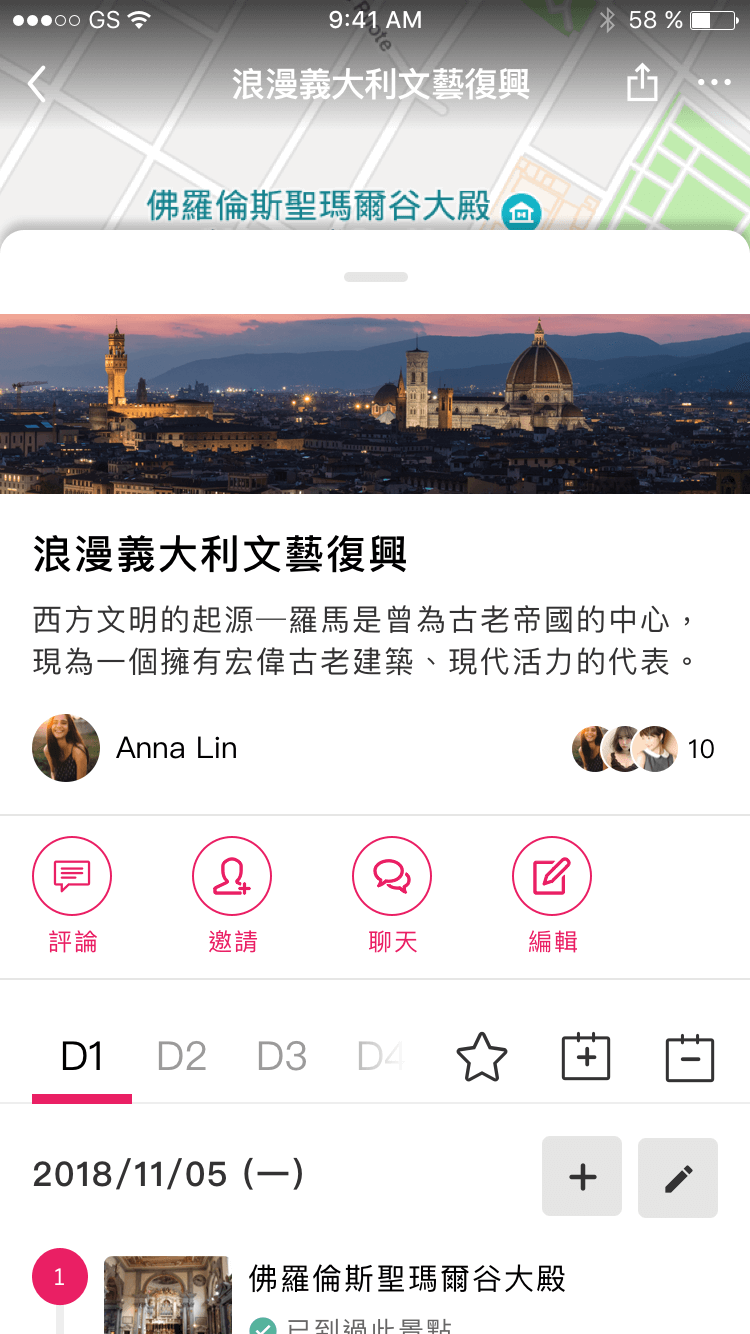Select the D1 day tab
750x1334 pixels.
(82, 1057)
